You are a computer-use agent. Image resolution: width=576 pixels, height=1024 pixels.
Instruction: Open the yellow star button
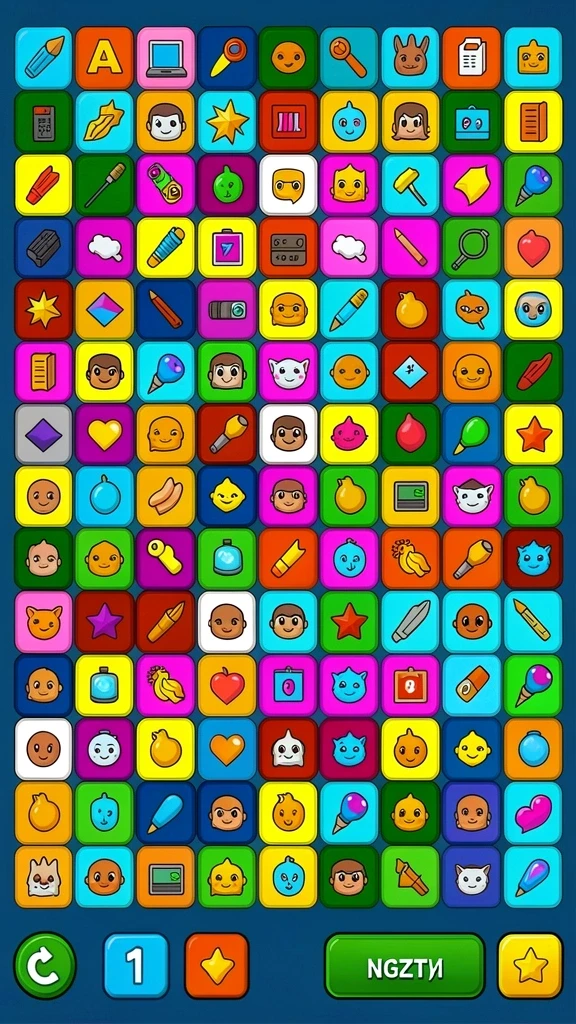(x=530, y=966)
